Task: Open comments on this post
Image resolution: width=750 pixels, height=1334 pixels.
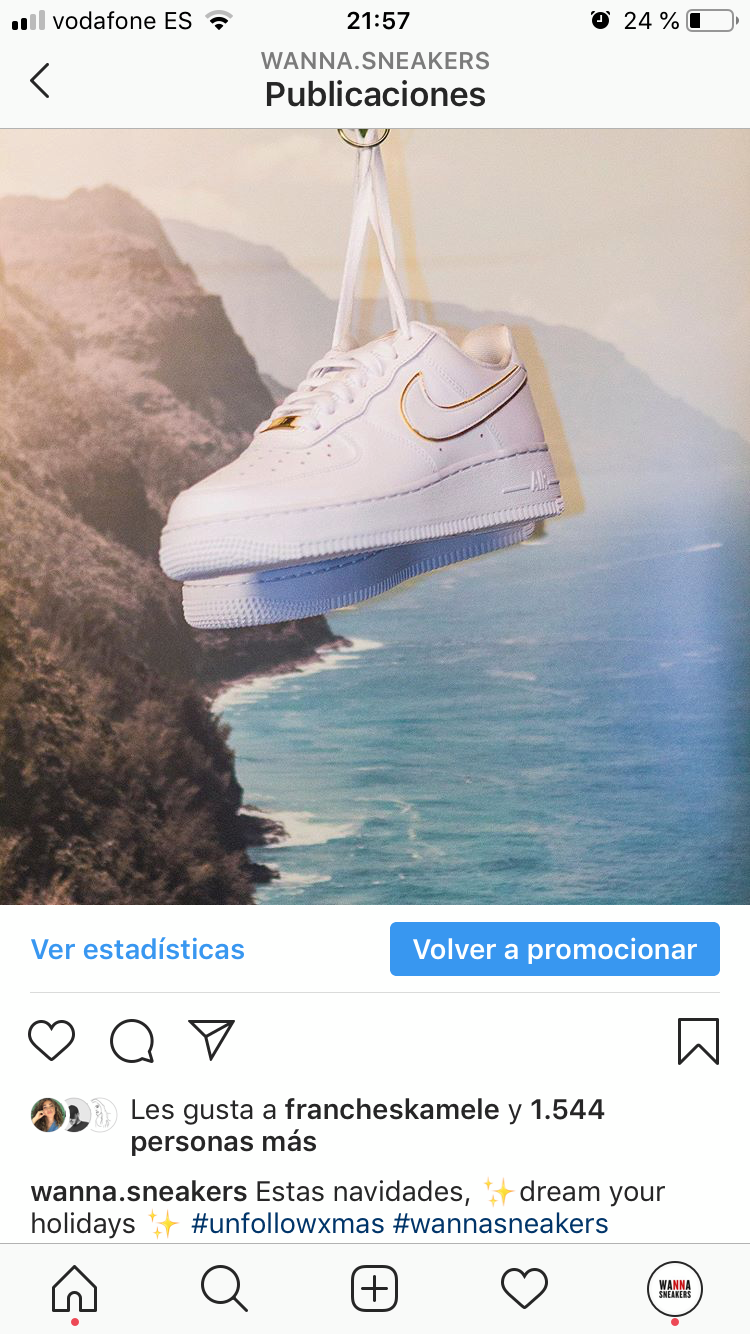Action: click(x=132, y=1041)
